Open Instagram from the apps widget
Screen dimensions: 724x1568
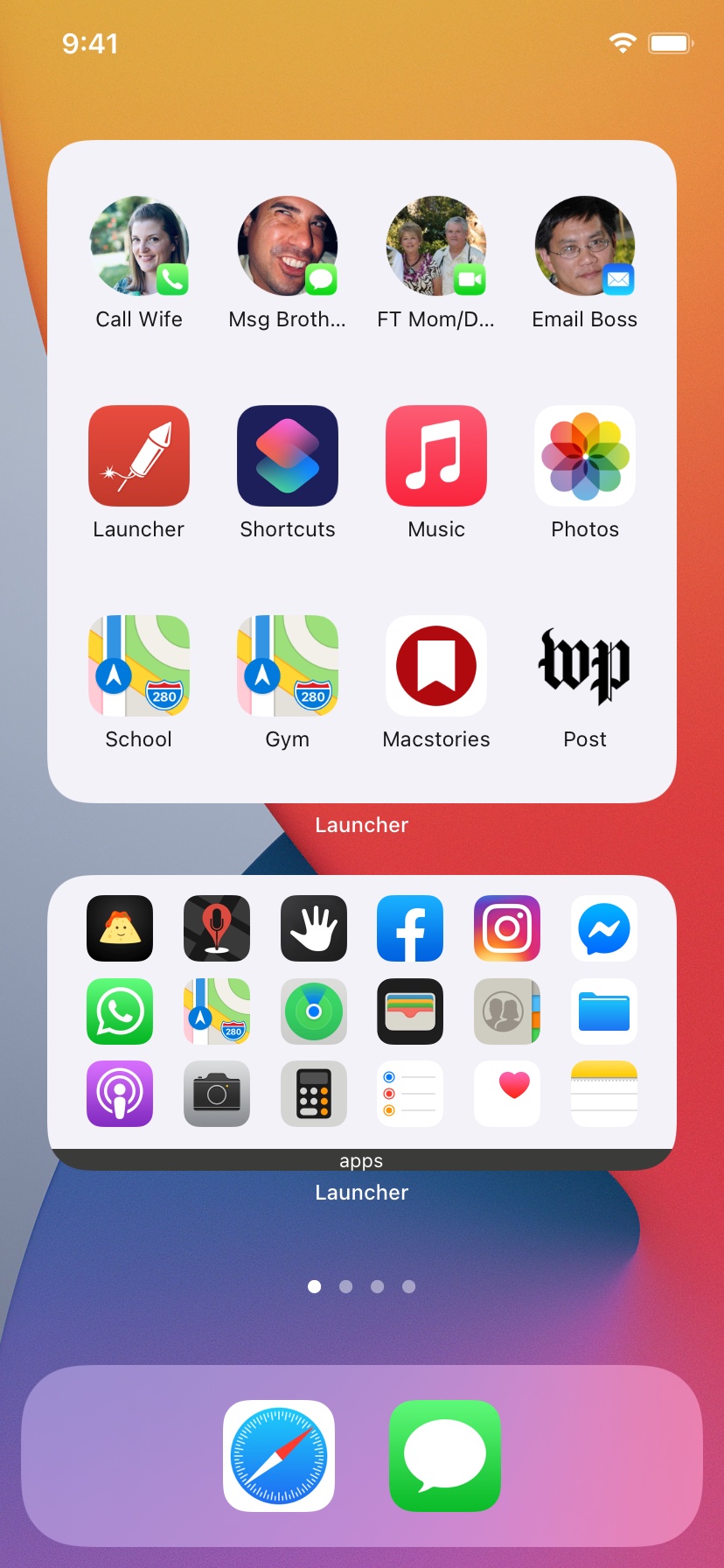click(506, 928)
